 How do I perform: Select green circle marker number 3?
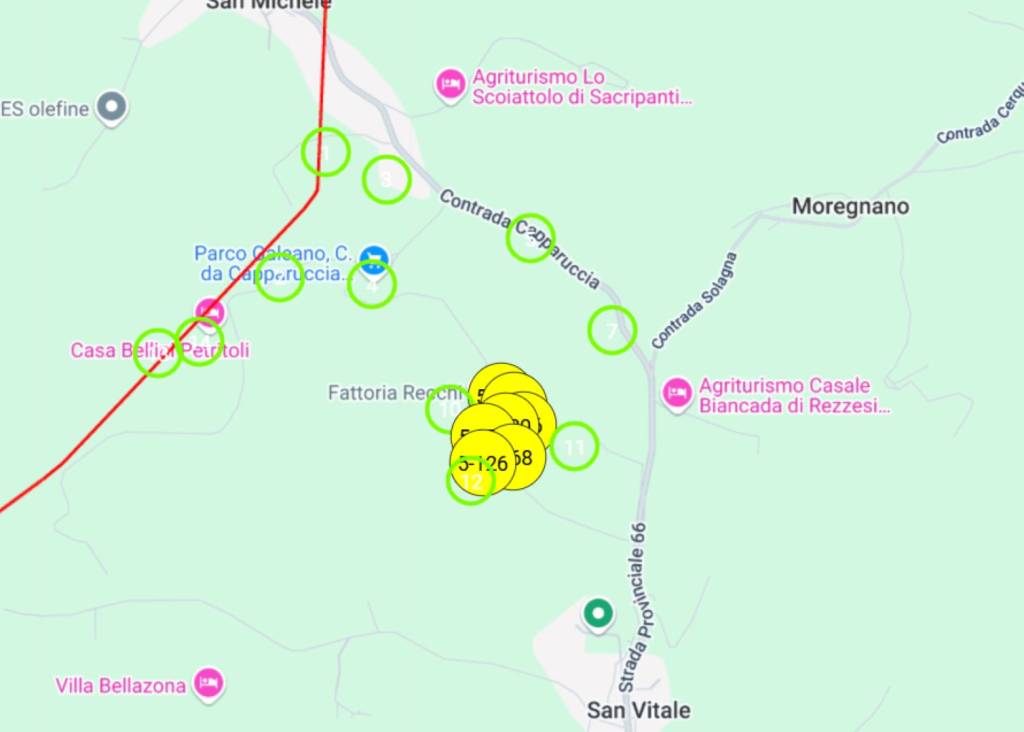point(386,180)
